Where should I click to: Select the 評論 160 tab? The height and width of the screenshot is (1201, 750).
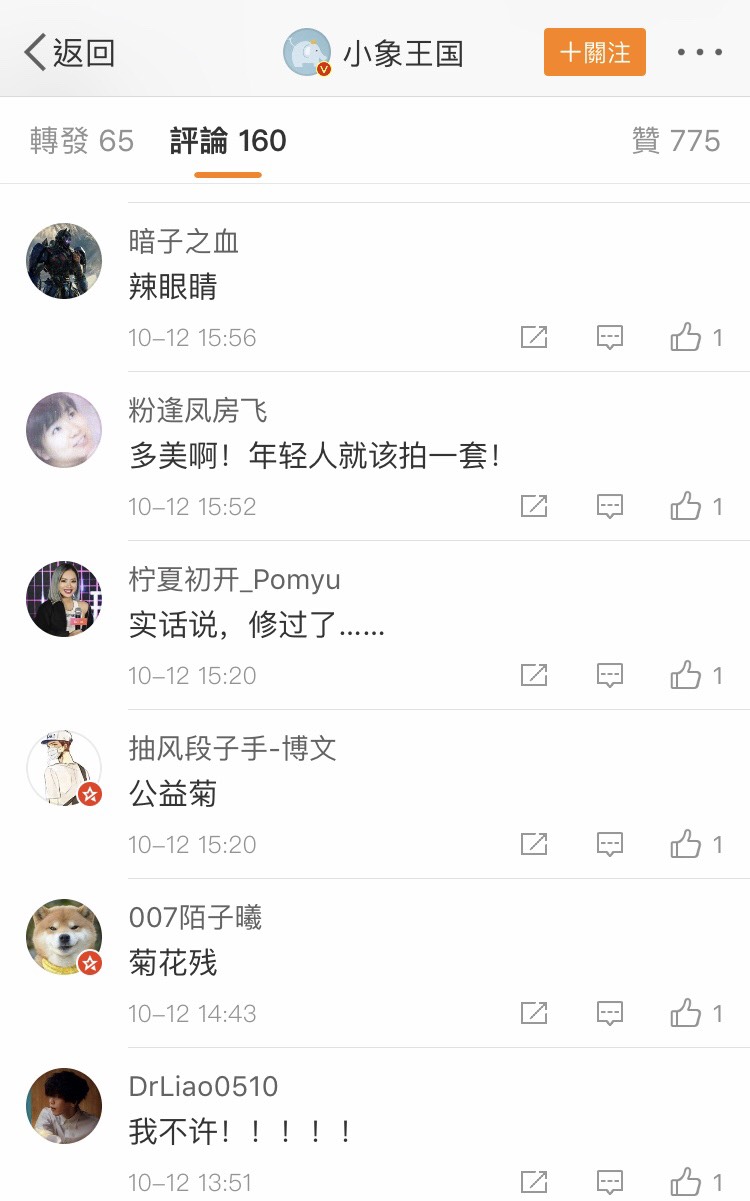pyautogui.click(x=228, y=141)
